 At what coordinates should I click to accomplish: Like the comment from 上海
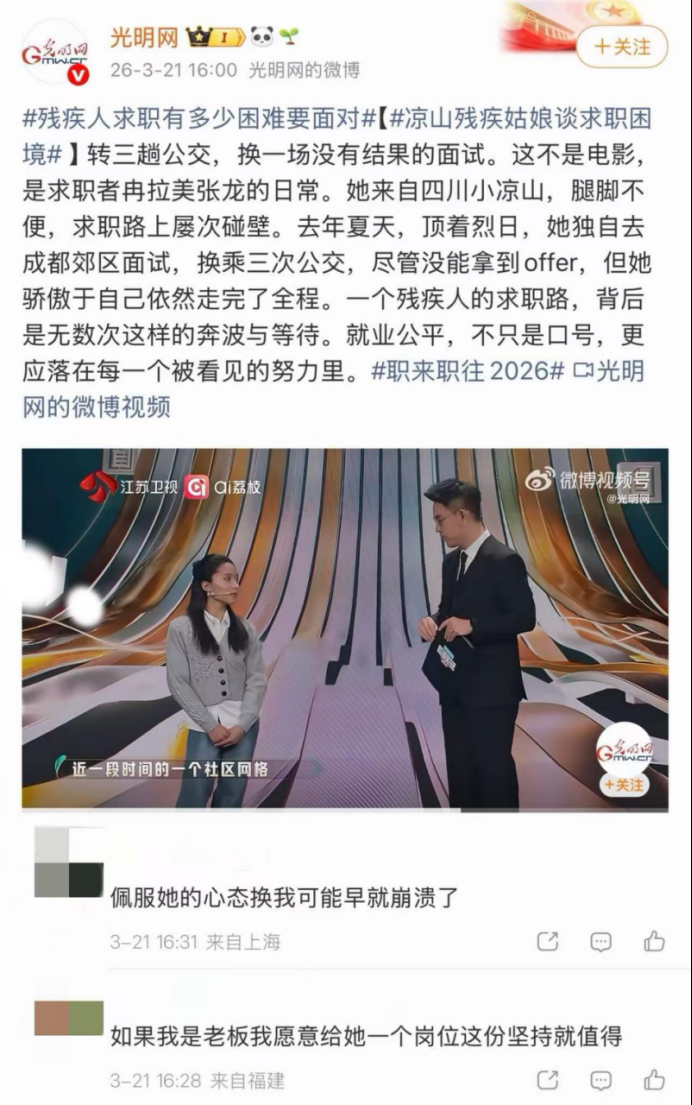(654, 941)
